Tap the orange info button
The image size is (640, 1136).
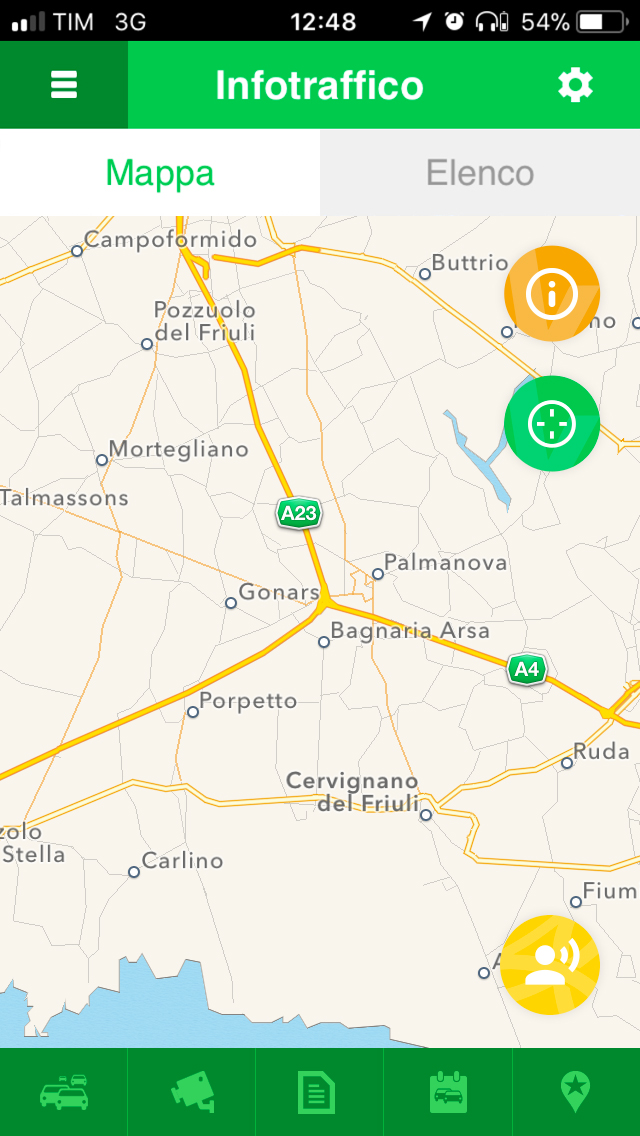(552, 294)
